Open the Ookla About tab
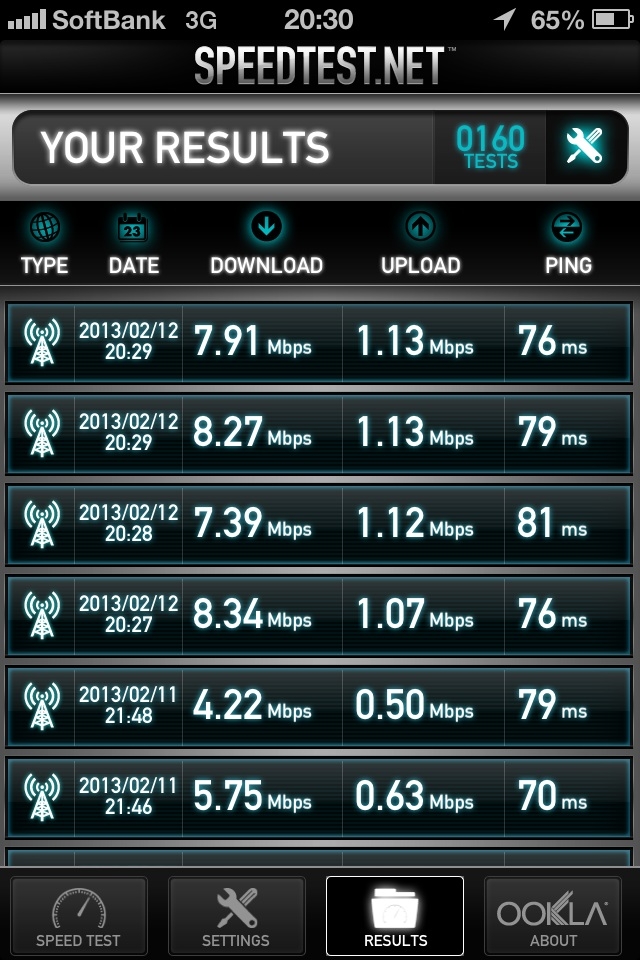Viewport: 640px width, 960px height. (x=553, y=915)
